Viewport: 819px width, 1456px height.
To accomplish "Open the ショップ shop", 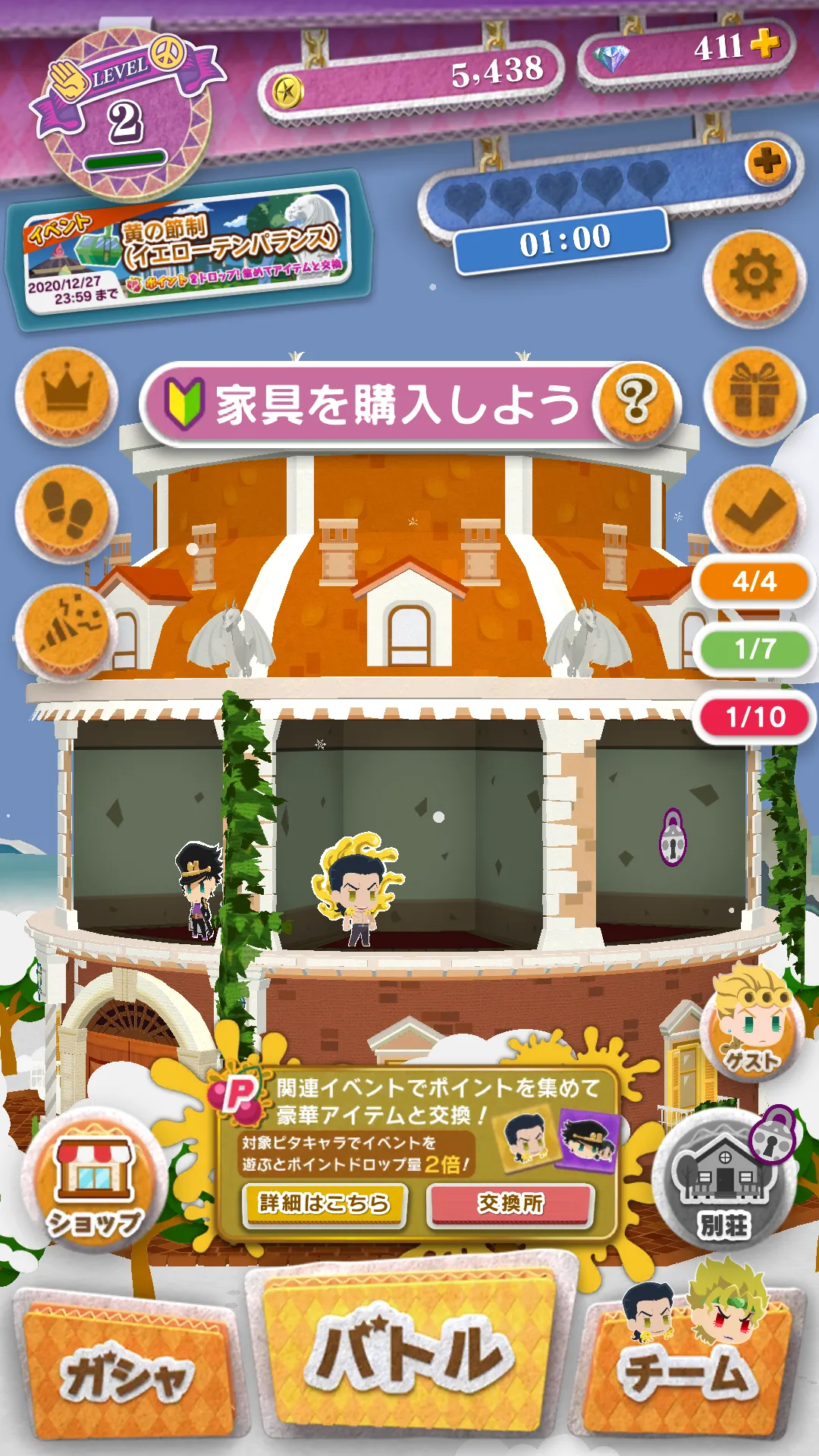I will (94, 1181).
